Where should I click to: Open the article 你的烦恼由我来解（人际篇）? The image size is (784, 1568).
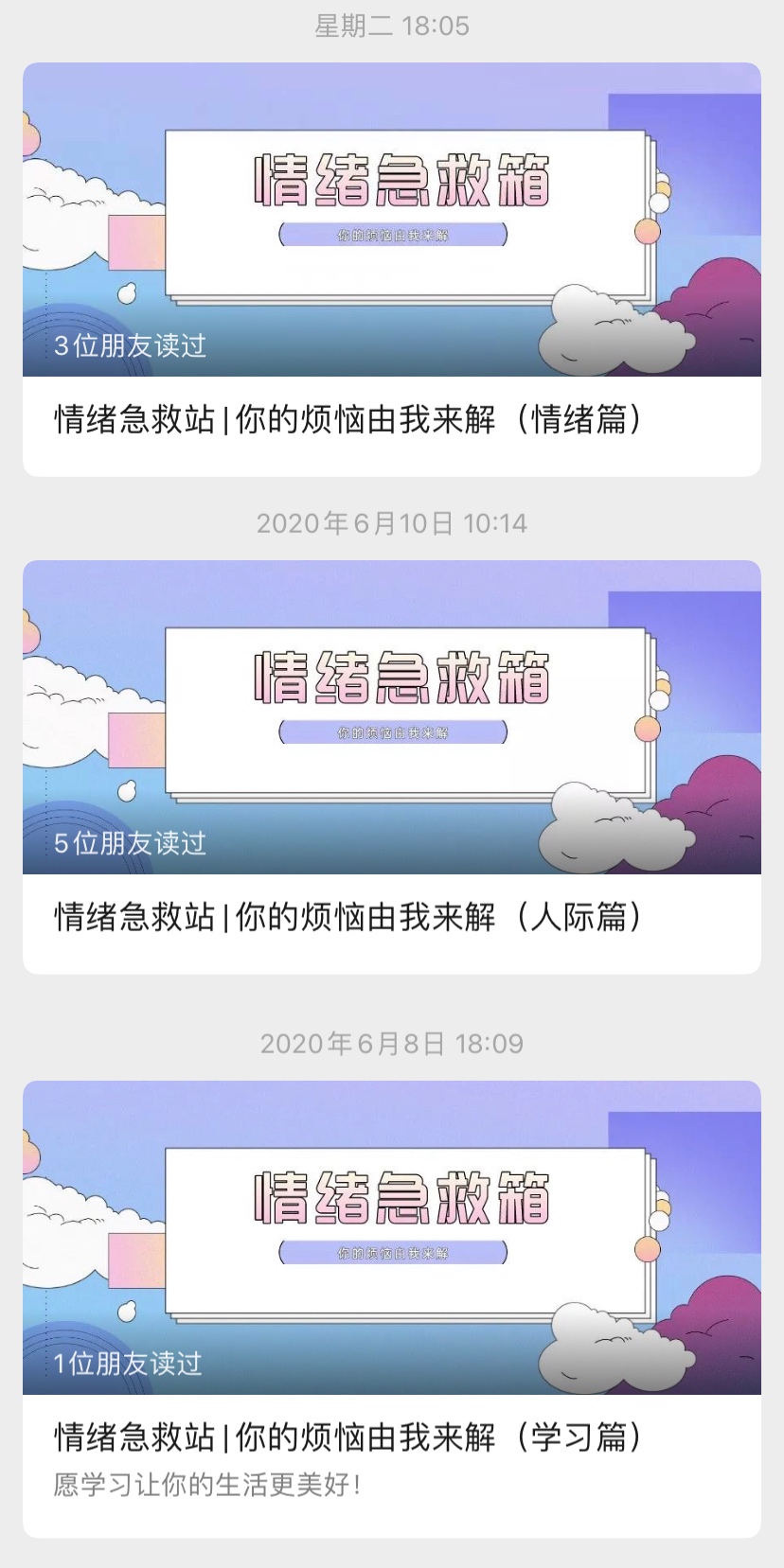click(348, 916)
